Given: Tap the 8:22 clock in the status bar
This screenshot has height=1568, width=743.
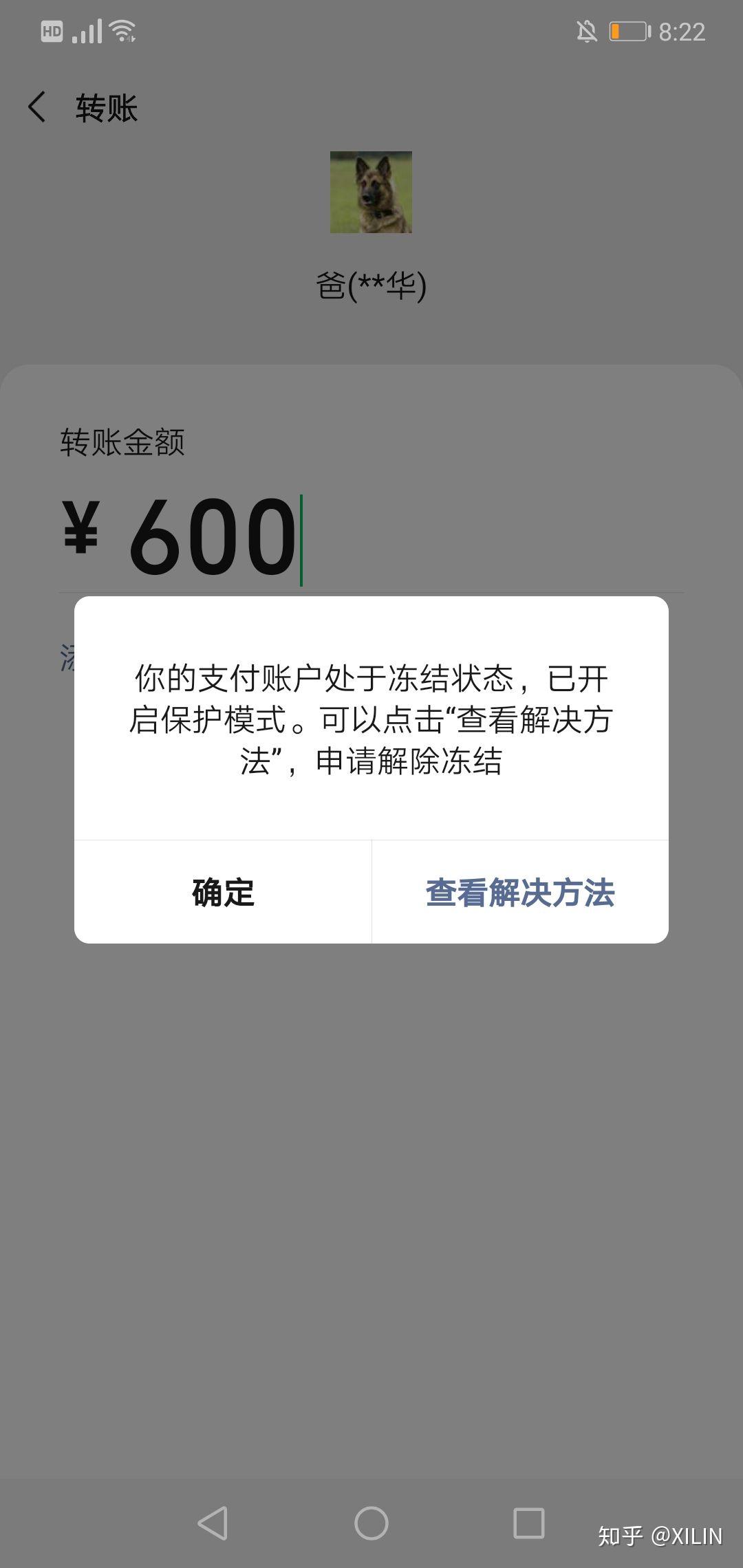Looking at the screenshot, I should coord(681,31).
